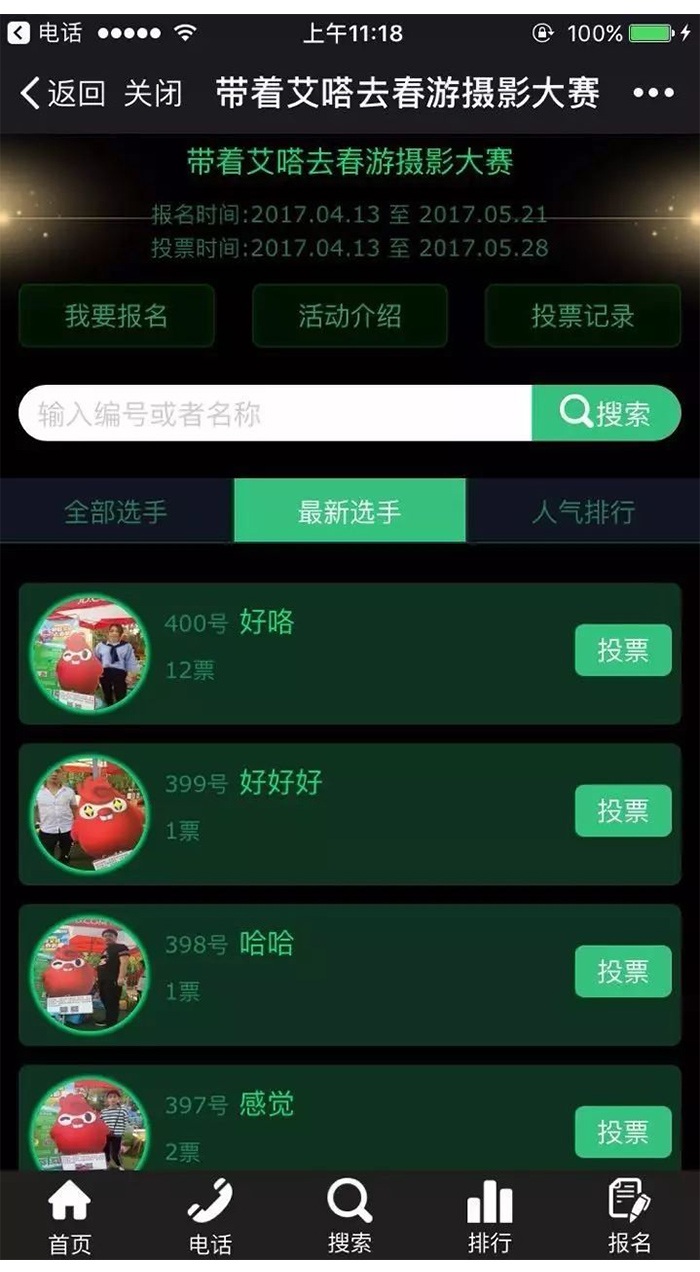This screenshot has width=700, height=1272.
Task: Tap the 我要报名 button
Action: [116, 316]
